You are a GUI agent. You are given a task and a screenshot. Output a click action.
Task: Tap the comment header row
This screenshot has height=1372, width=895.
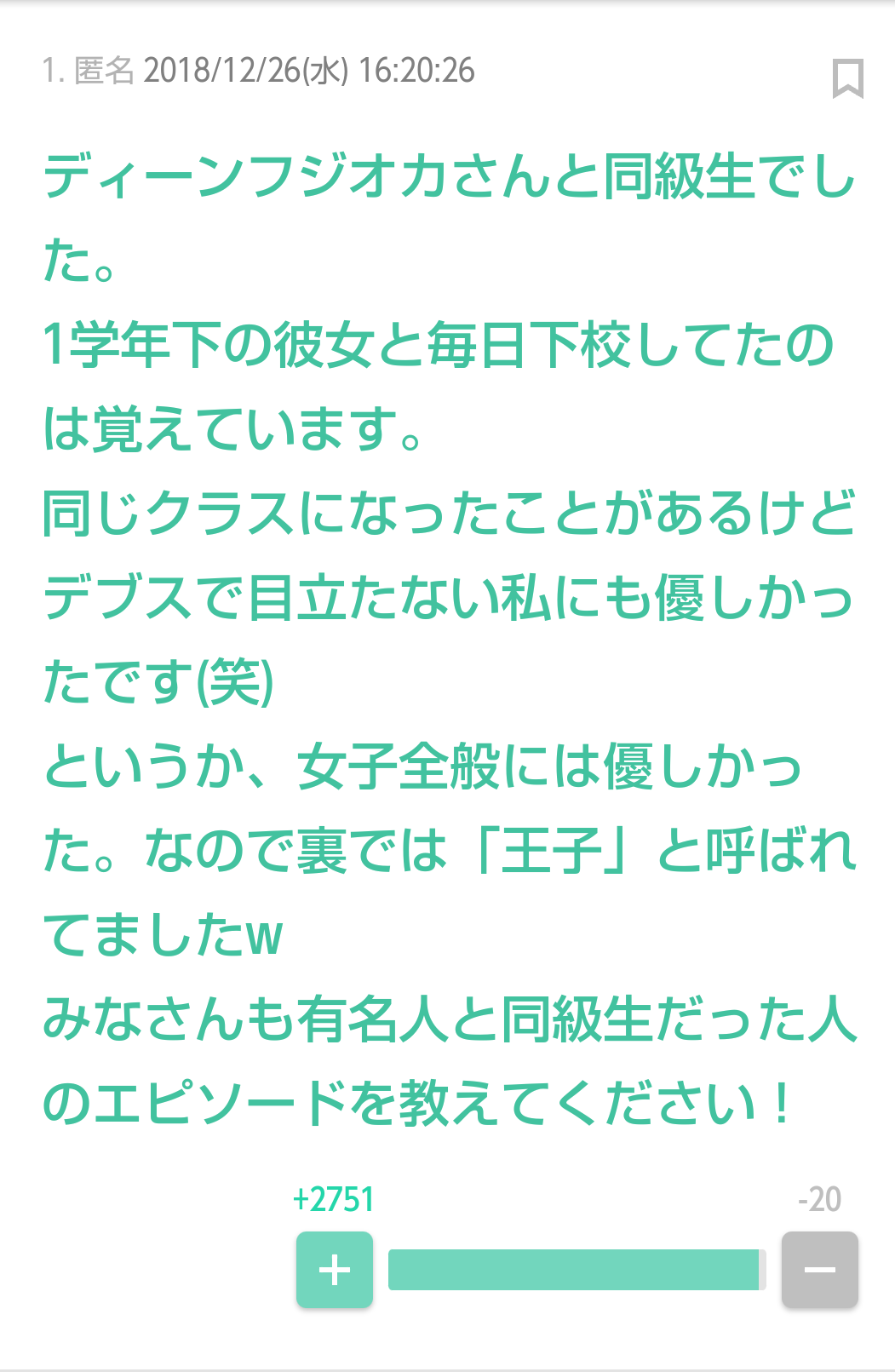coord(255,73)
